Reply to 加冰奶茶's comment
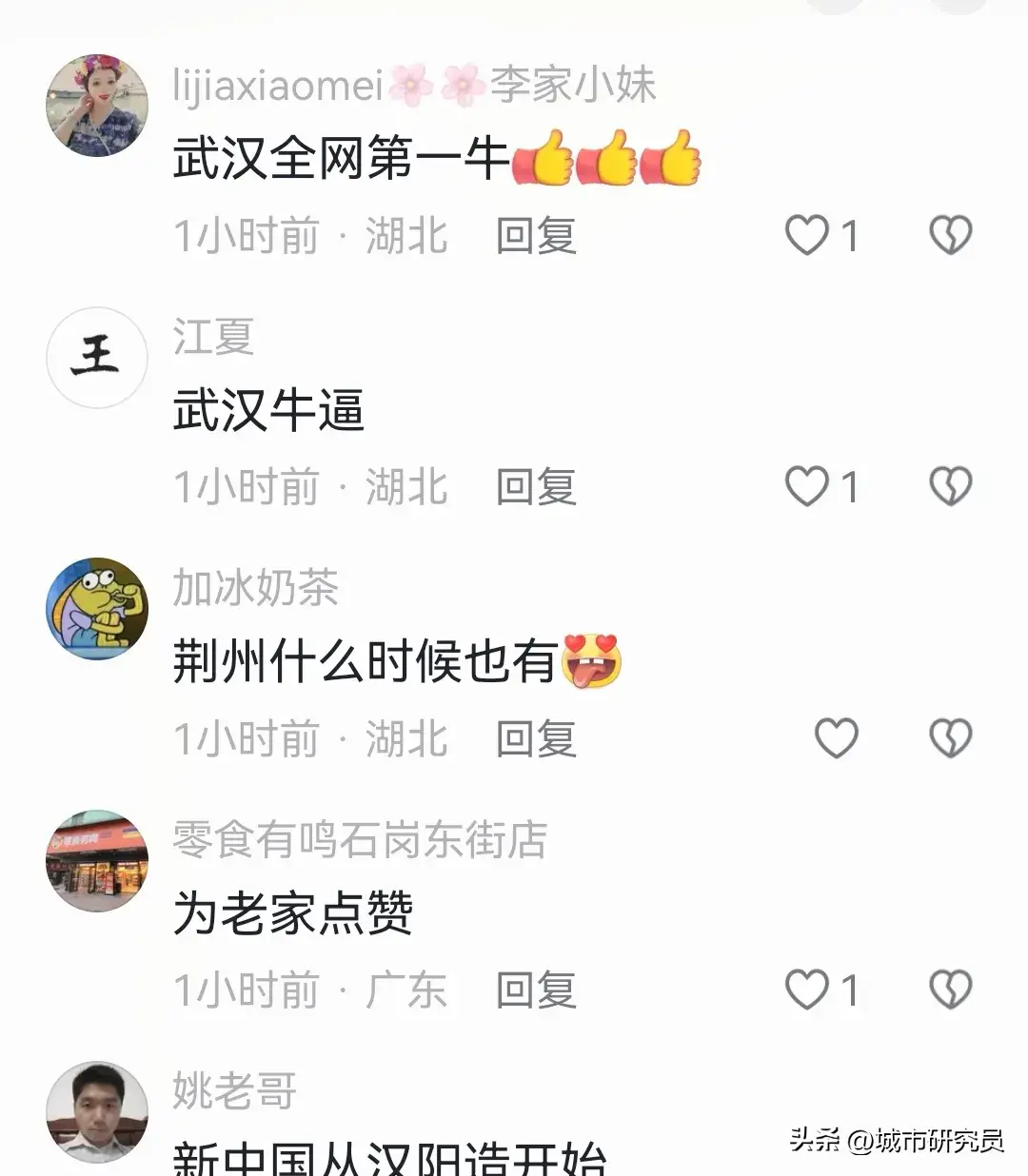1028x1176 pixels. 536,739
